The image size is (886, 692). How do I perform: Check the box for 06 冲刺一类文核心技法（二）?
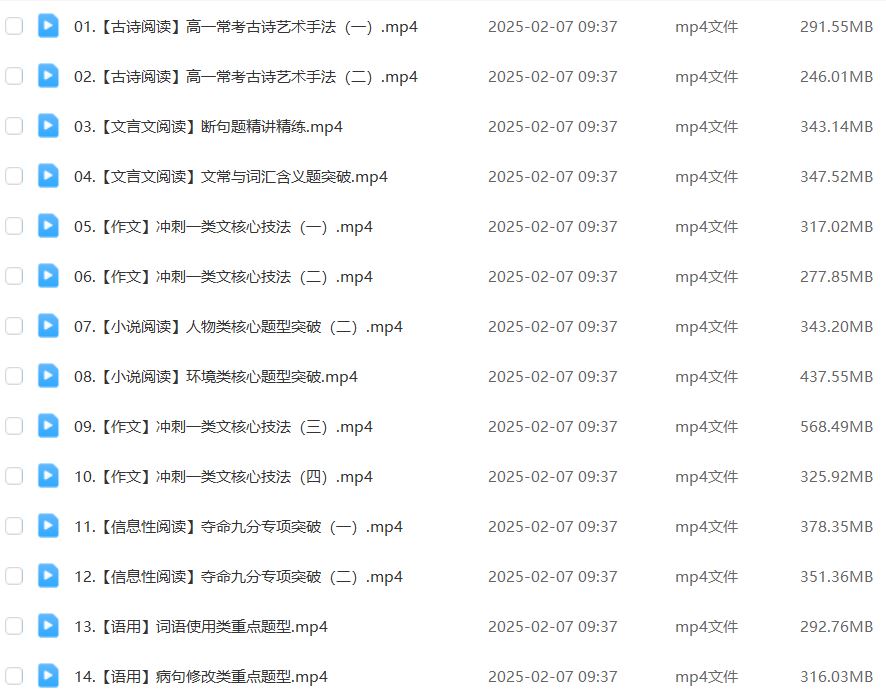(14, 276)
